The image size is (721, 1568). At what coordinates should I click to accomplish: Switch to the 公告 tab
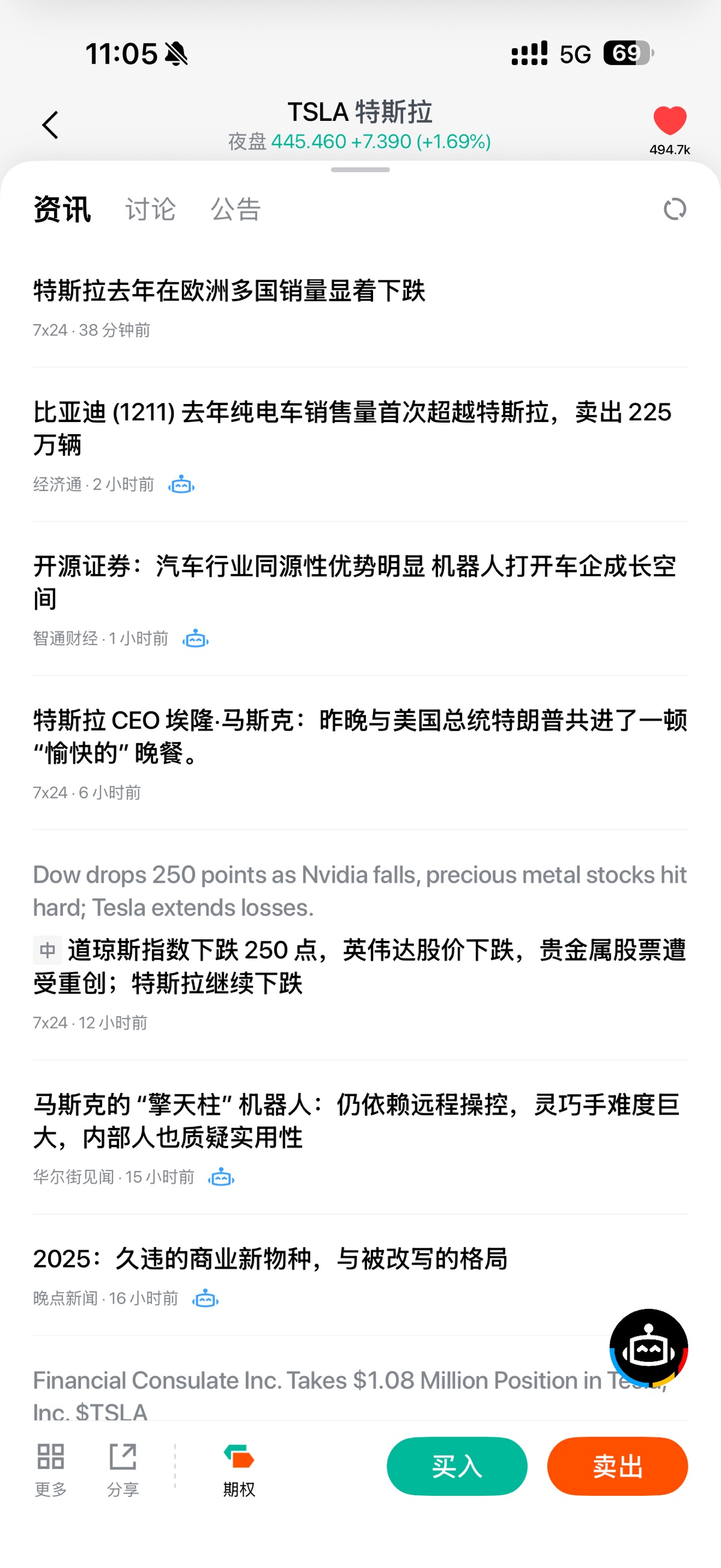tap(236, 209)
